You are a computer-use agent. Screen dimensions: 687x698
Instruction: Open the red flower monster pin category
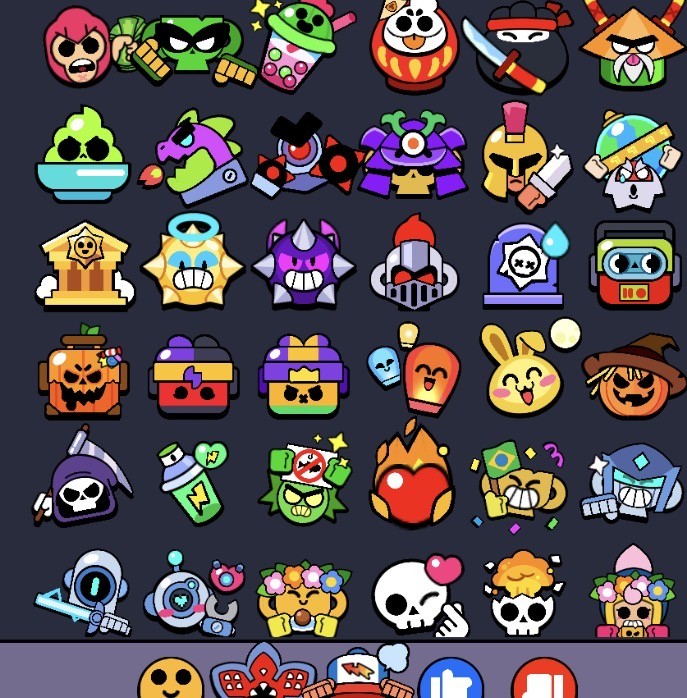click(263, 675)
